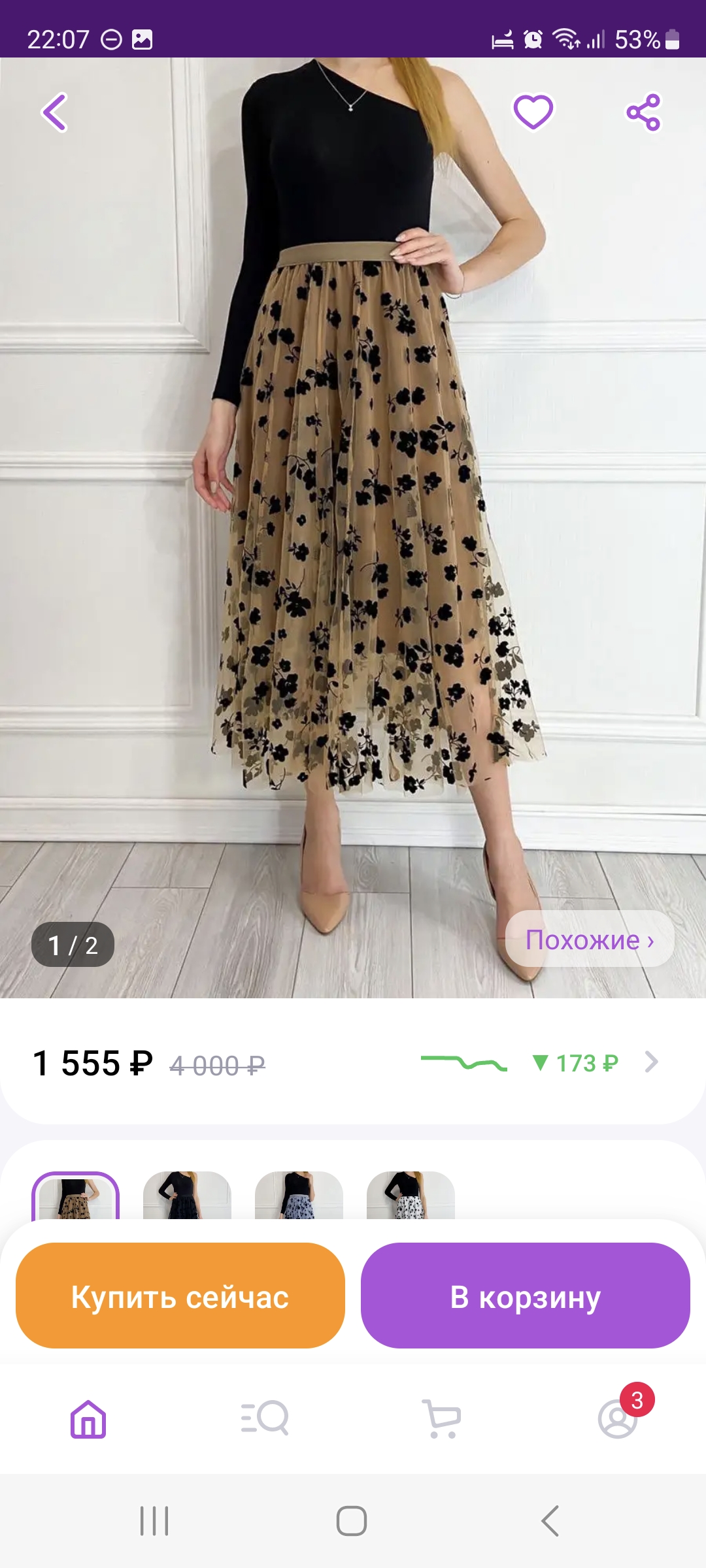Open price history with 173 ₽ drop
Screen dimensions: 706x1568
[x=541, y=1063]
